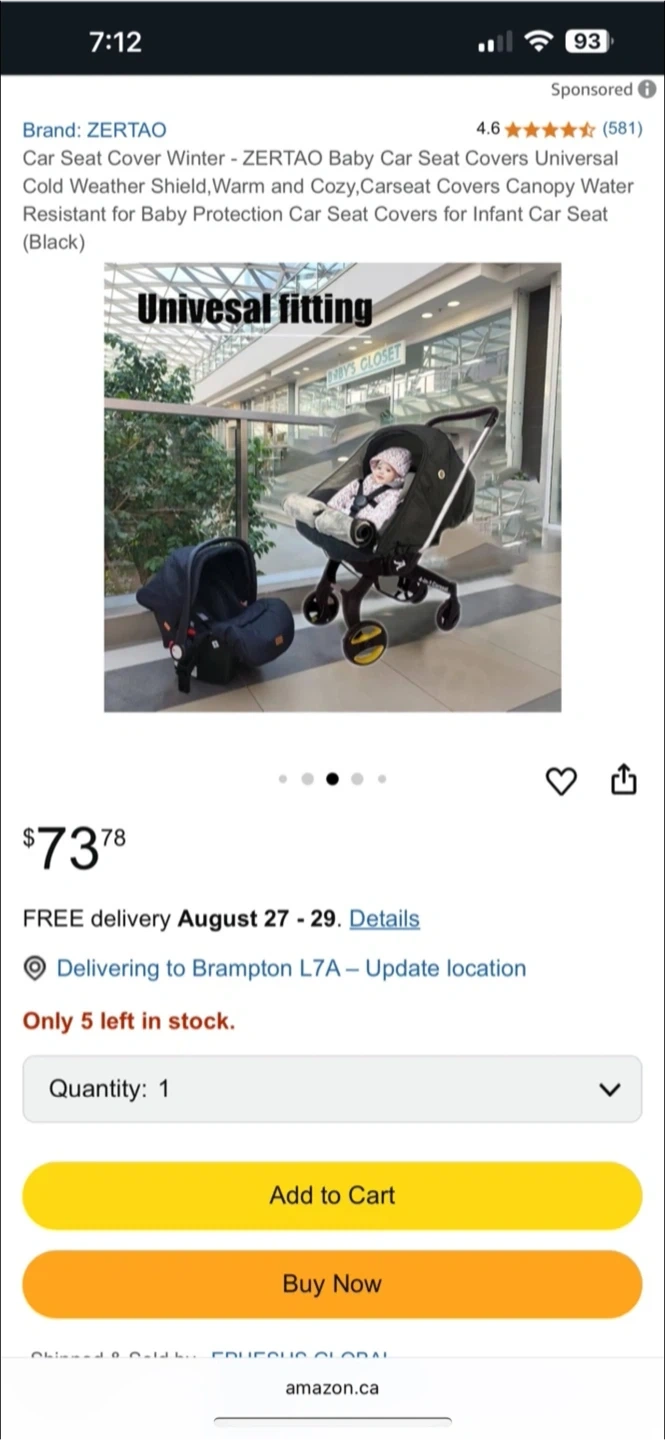The height and width of the screenshot is (1440, 665).
Task: Buy Now with this item
Action: [x=332, y=1284]
